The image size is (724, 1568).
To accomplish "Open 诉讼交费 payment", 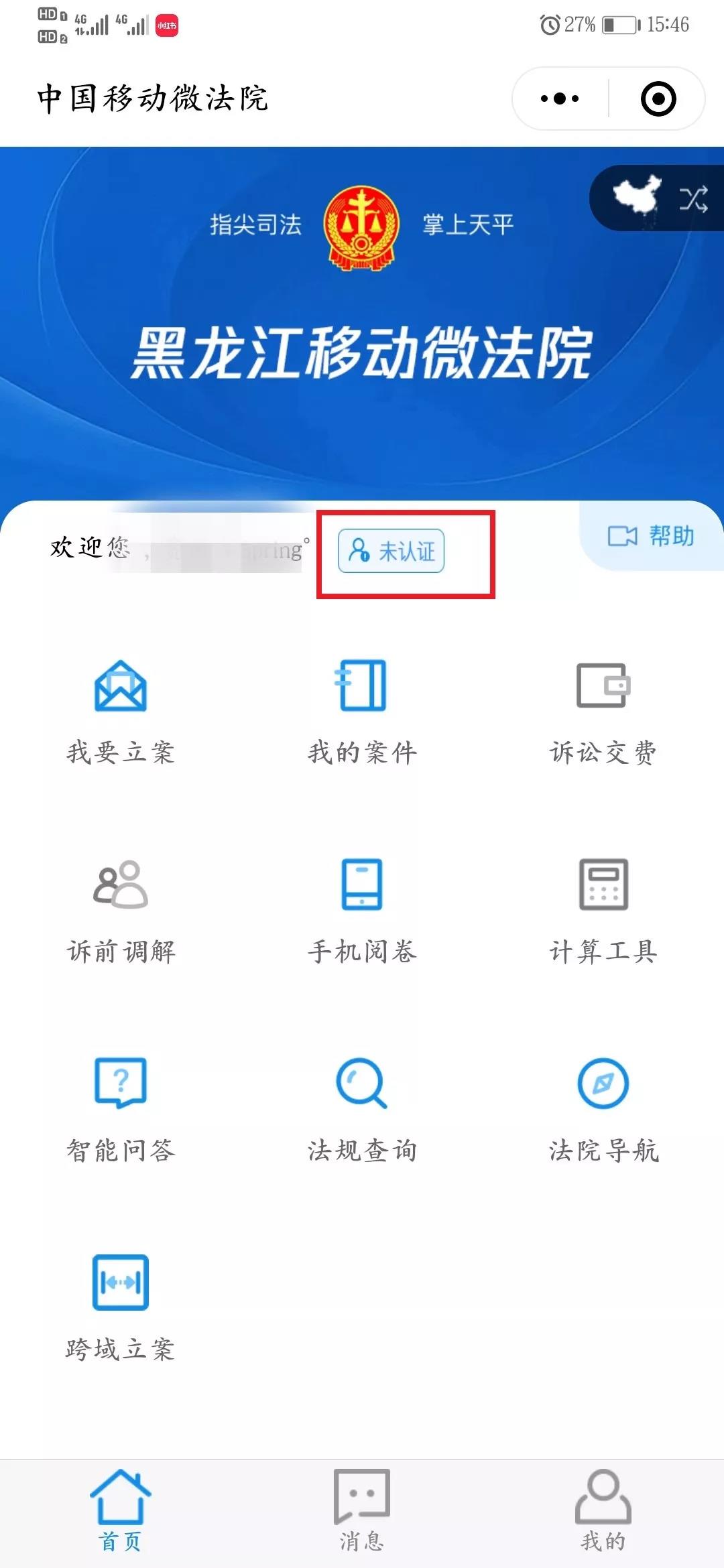I will [x=603, y=712].
